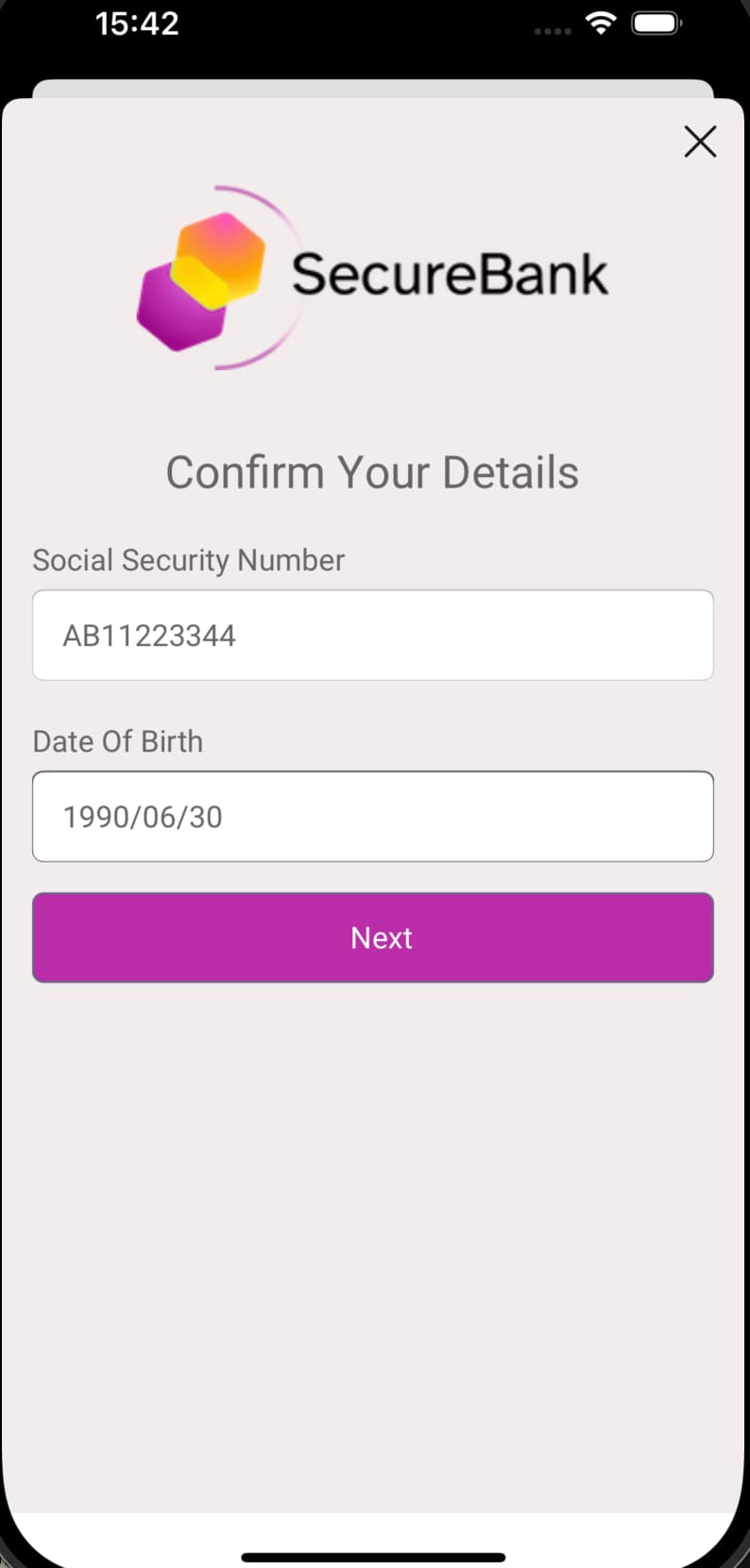This screenshot has width=750, height=1568.
Task: Tap the Social Security Number label
Action: [188, 559]
